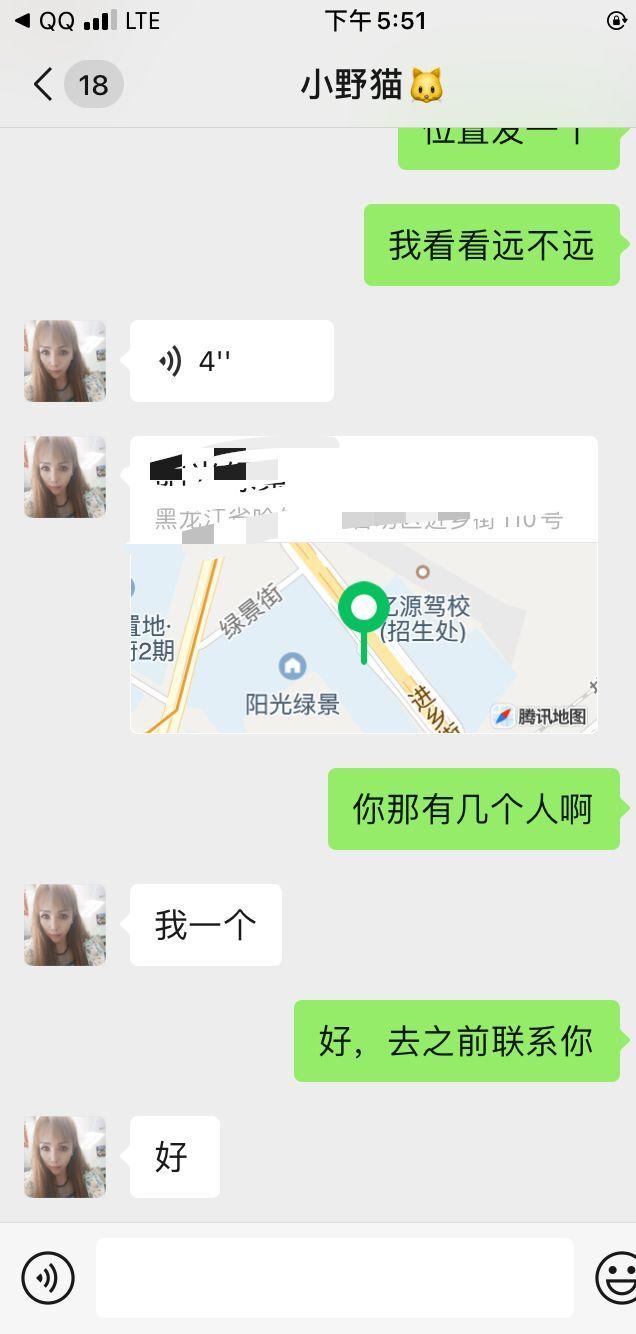Switch to voice input mode
636x1334 pixels.
48,1277
